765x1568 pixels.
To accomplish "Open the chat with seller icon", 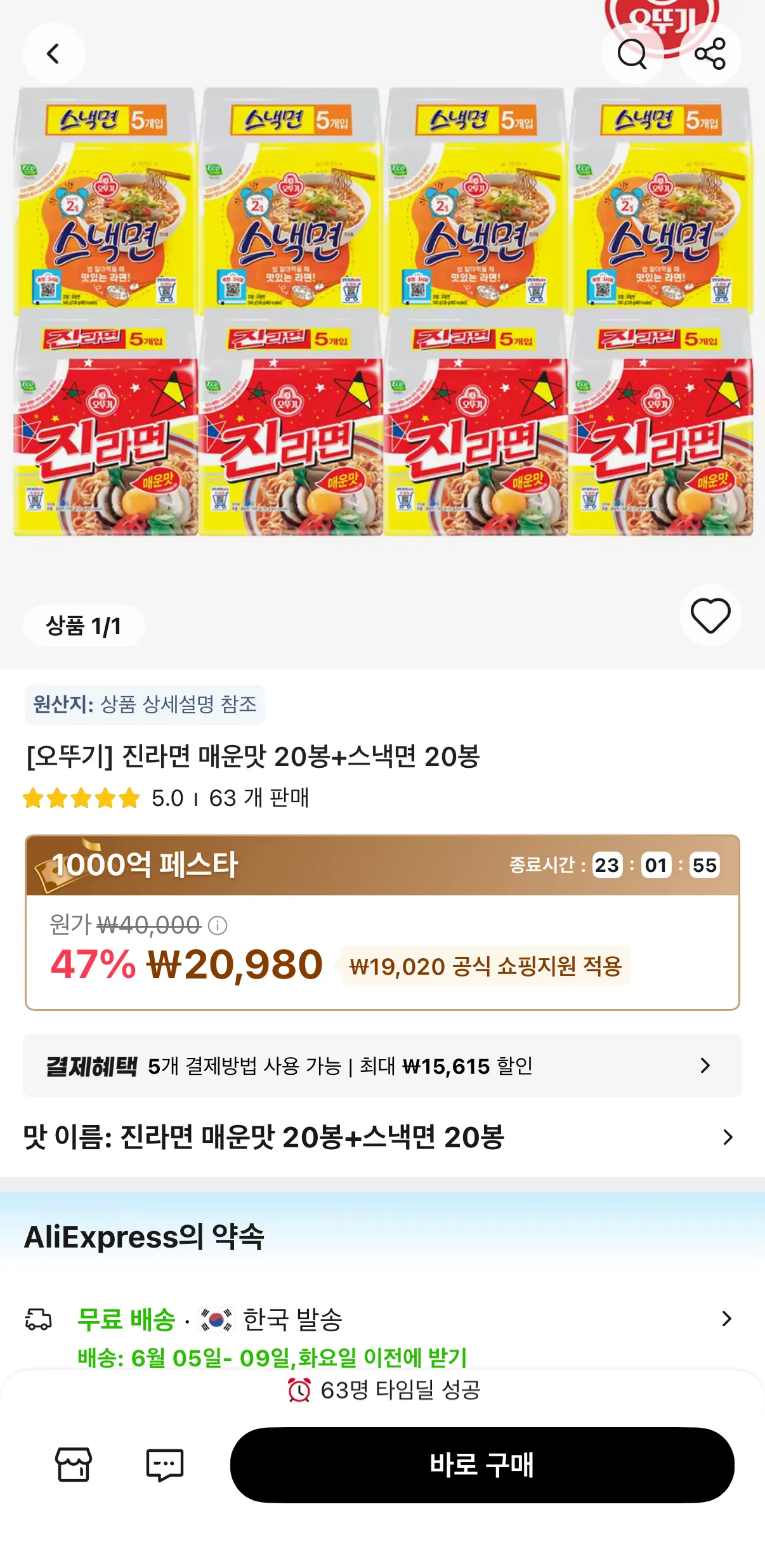I will (165, 1465).
